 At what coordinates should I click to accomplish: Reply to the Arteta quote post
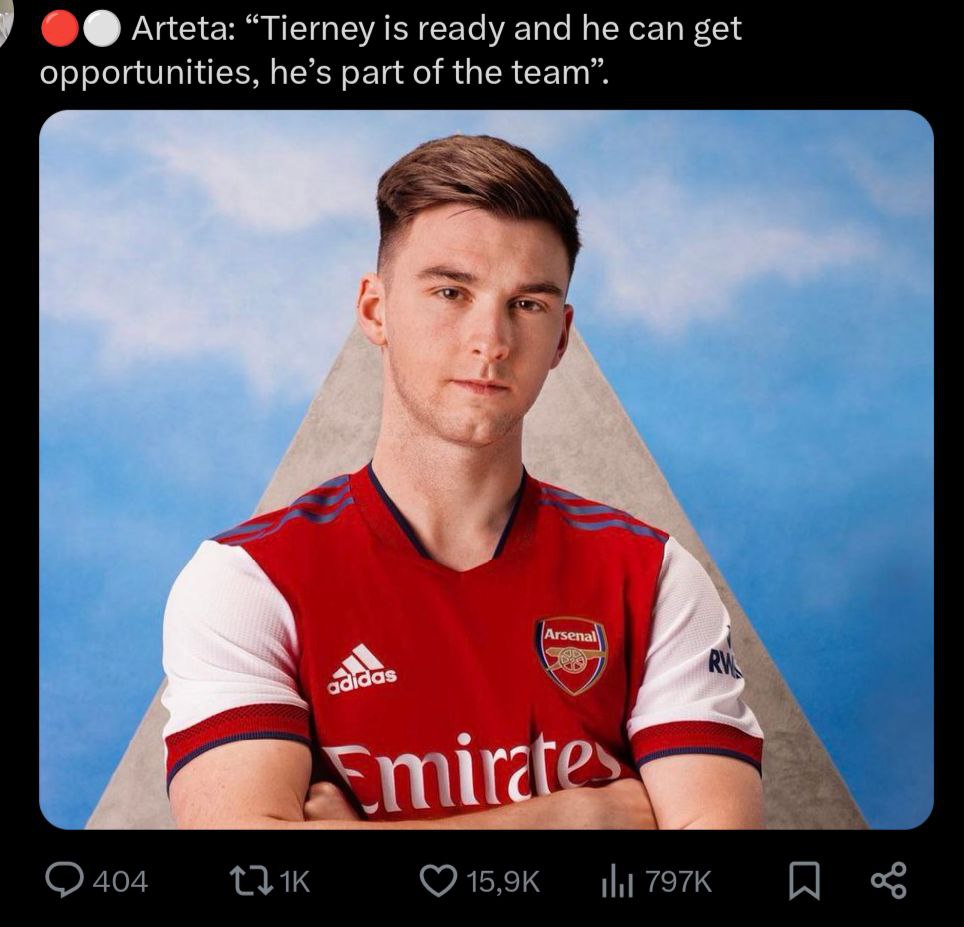pyautogui.click(x=66, y=881)
